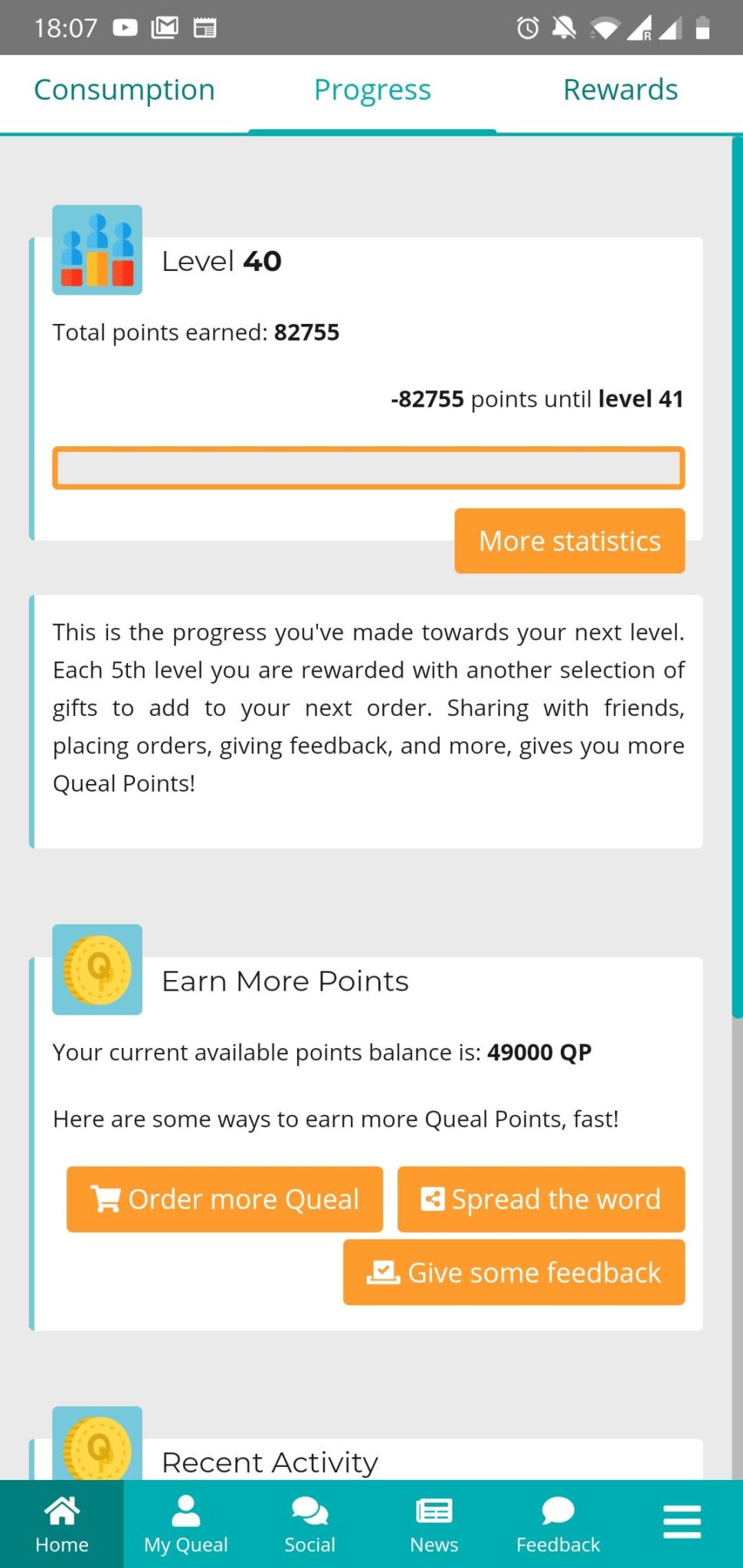Open Feedback in bottom navigation
The image size is (743, 1568).
pyautogui.click(x=558, y=1524)
